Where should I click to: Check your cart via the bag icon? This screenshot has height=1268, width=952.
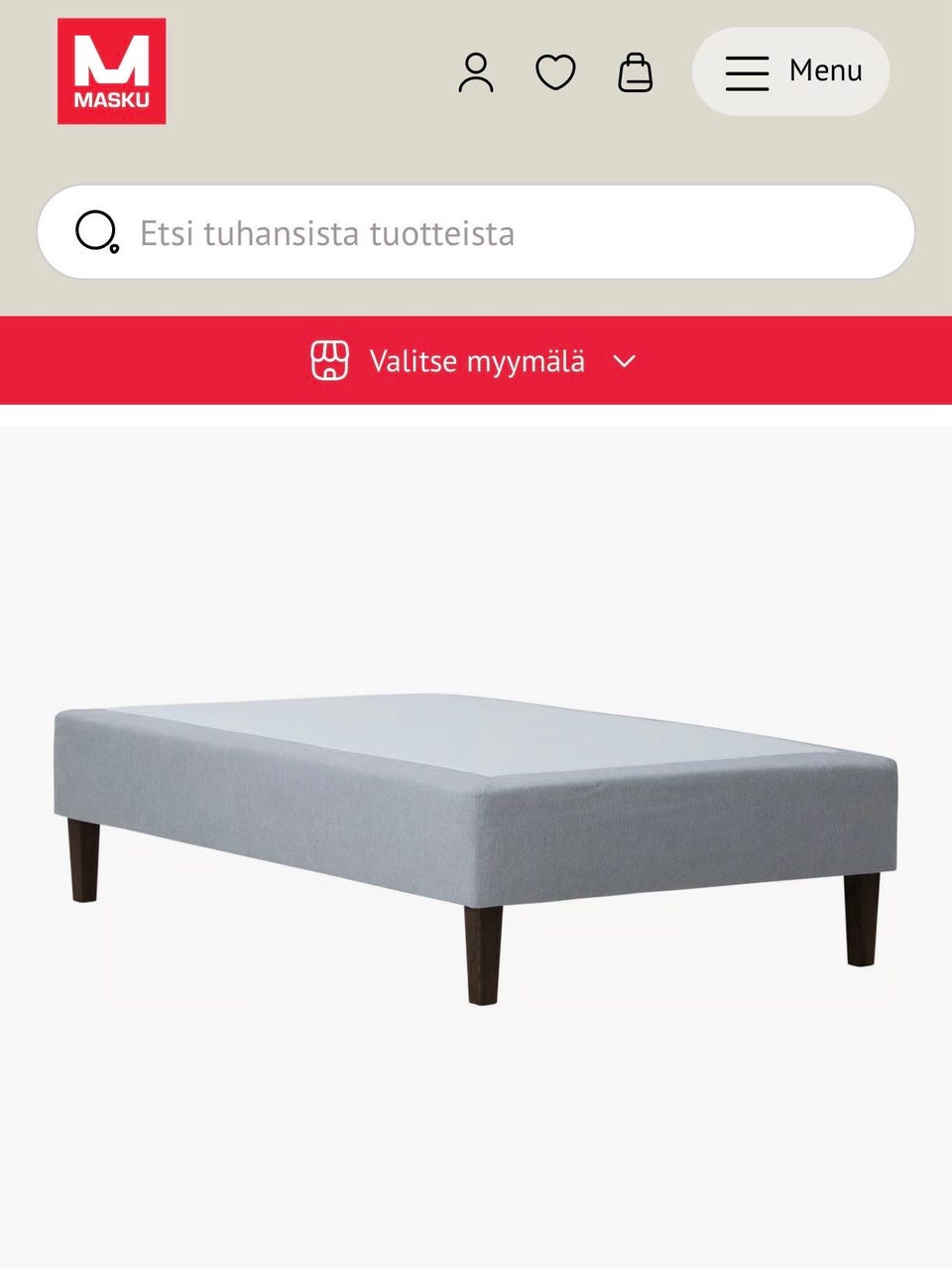[x=636, y=71]
